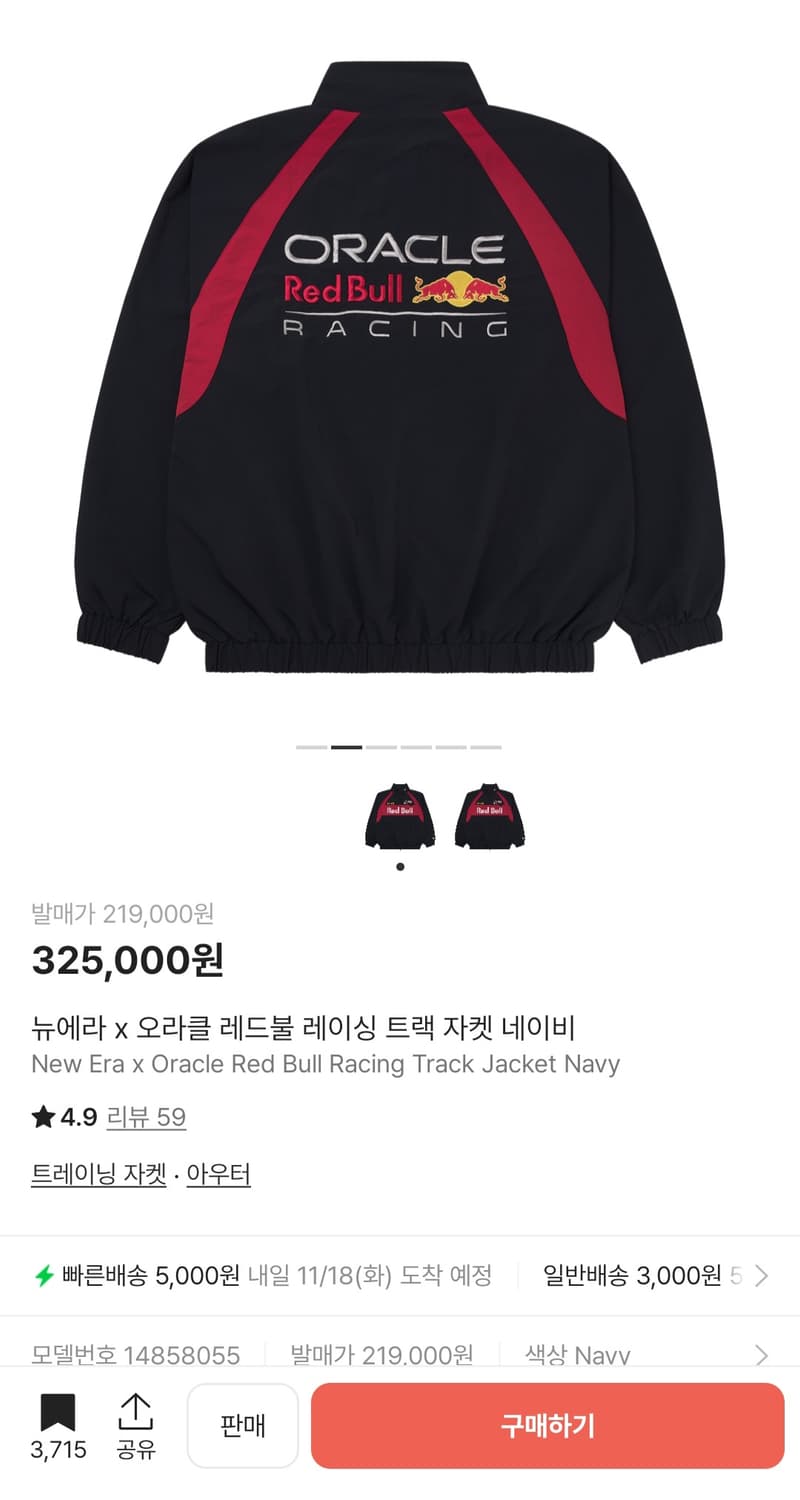The height and width of the screenshot is (1500, 800).
Task: Tap the black dot below the thumbnails
Action: tap(401, 868)
